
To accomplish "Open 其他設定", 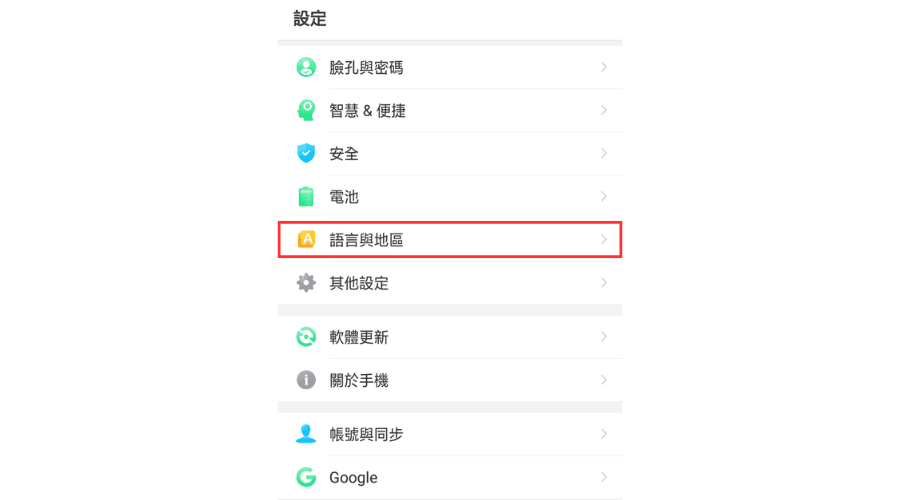I will click(x=449, y=283).
